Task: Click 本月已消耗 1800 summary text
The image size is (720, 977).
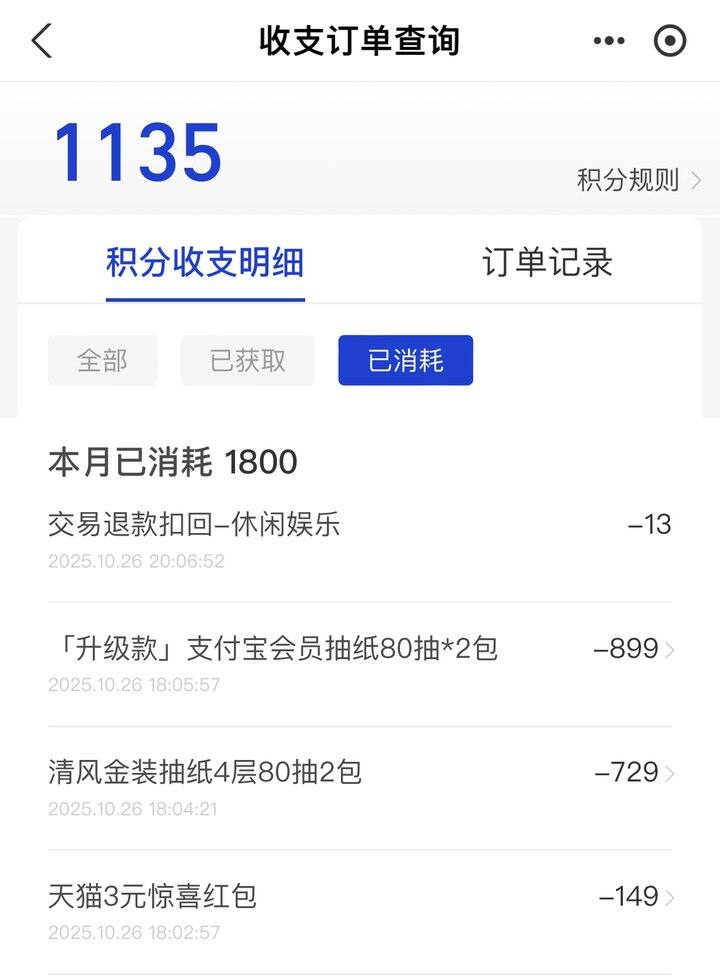Action: [x=172, y=462]
